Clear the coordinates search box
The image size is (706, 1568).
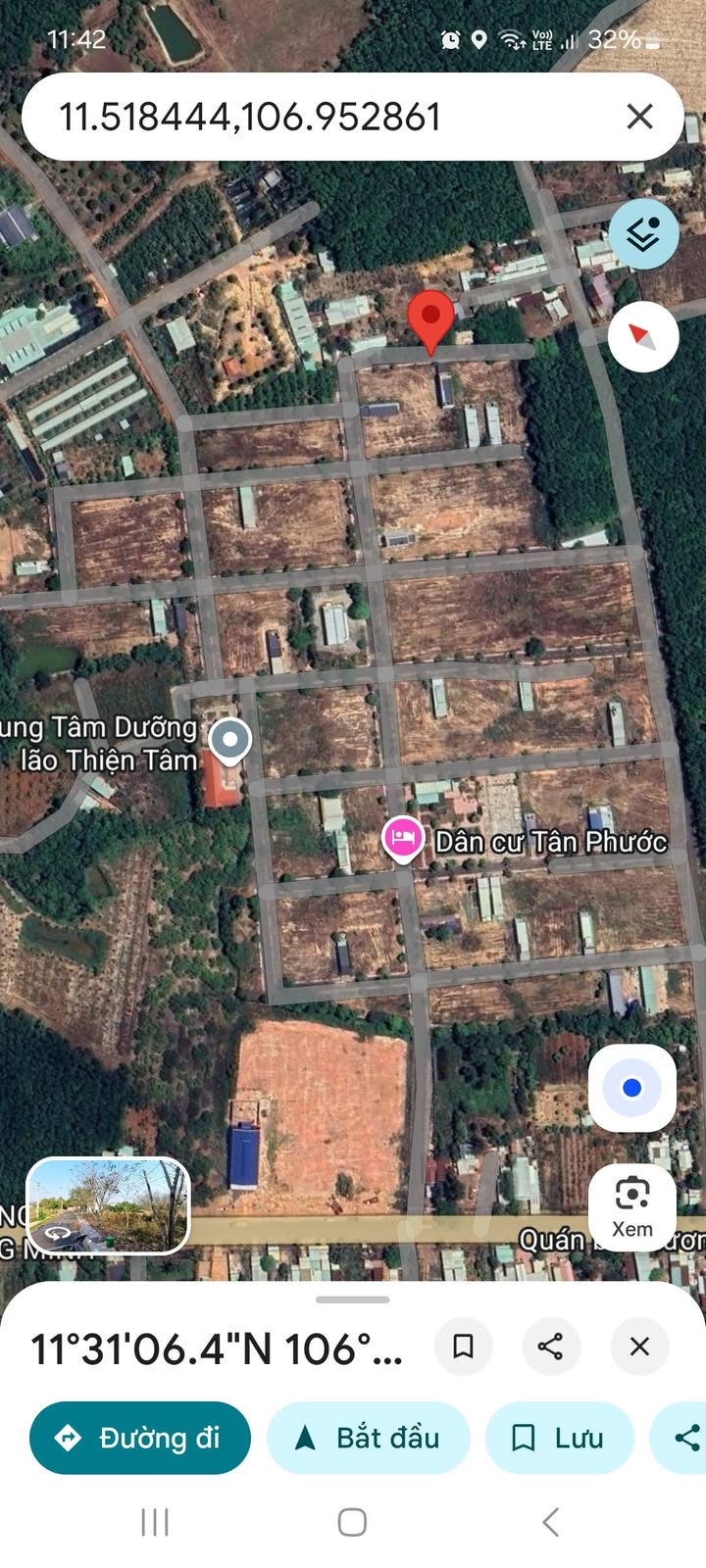pyautogui.click(x=639, y=117)
